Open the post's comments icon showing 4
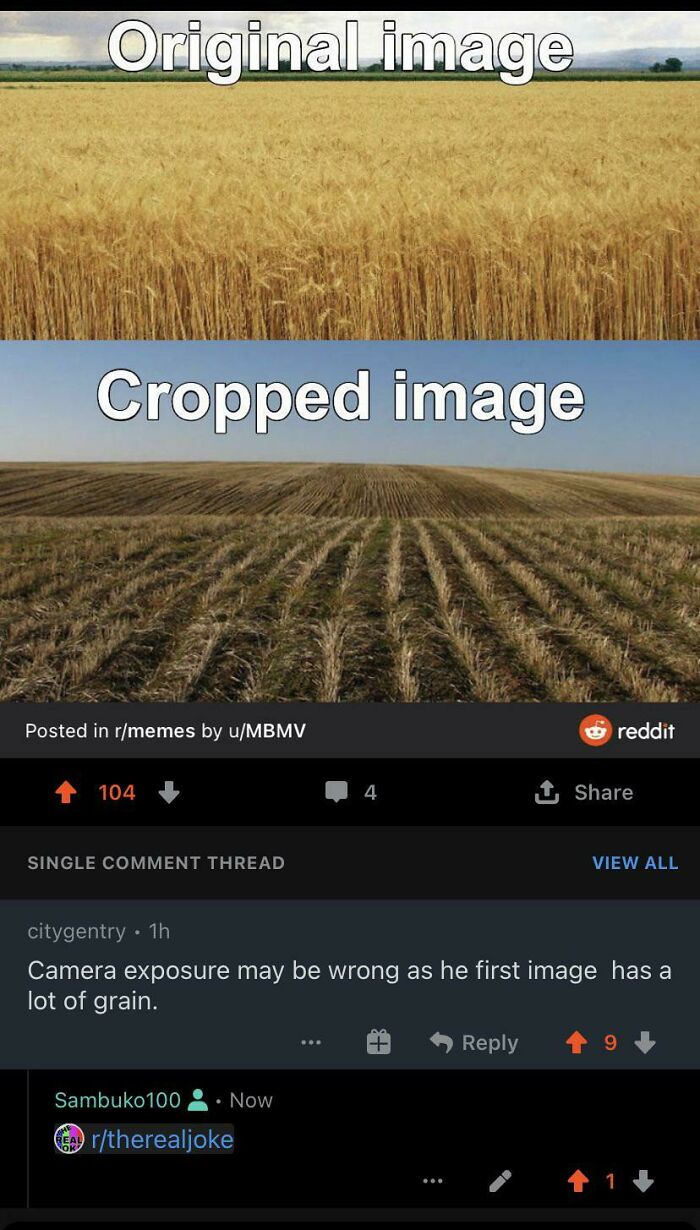The image size is (700, 1230). coord(336,792)
